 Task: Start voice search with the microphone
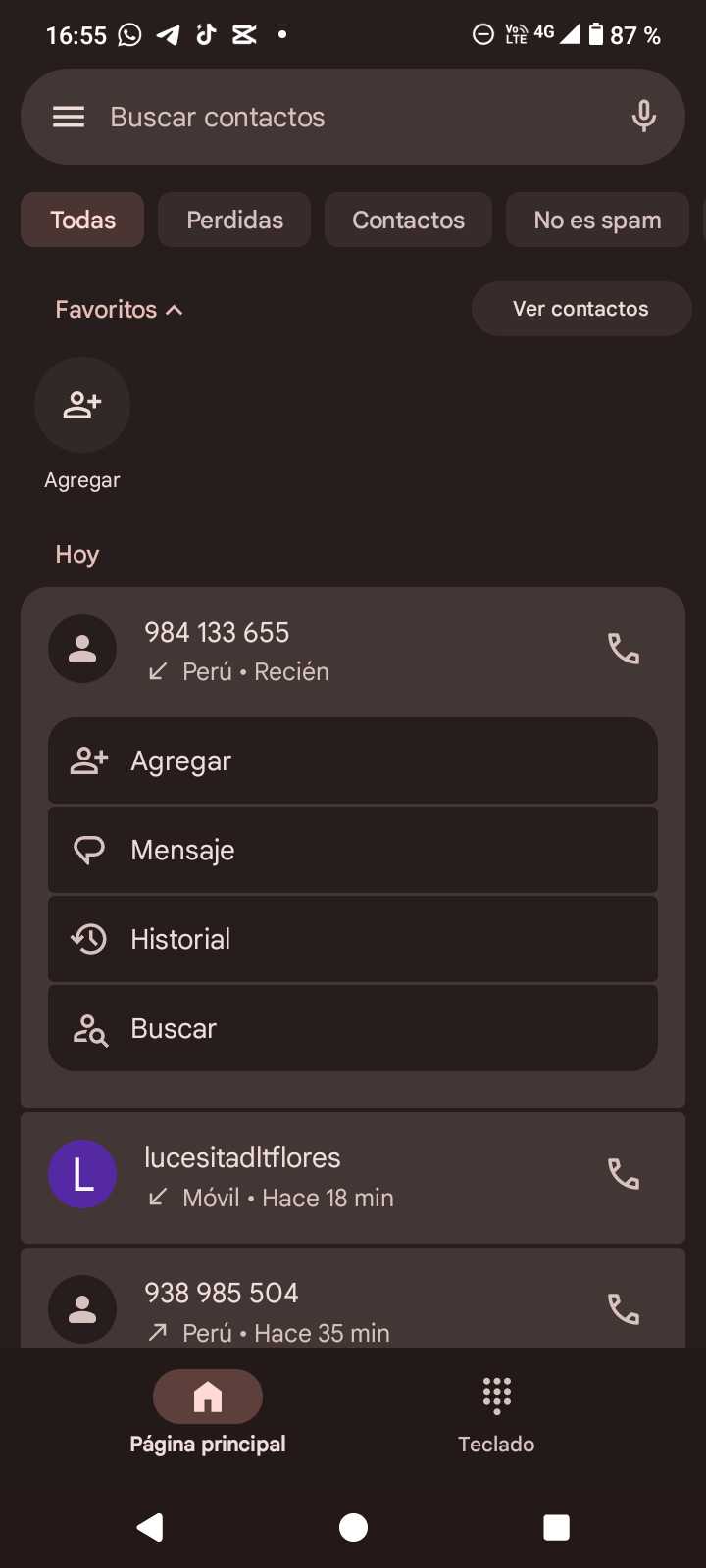[x=643, y=117]
